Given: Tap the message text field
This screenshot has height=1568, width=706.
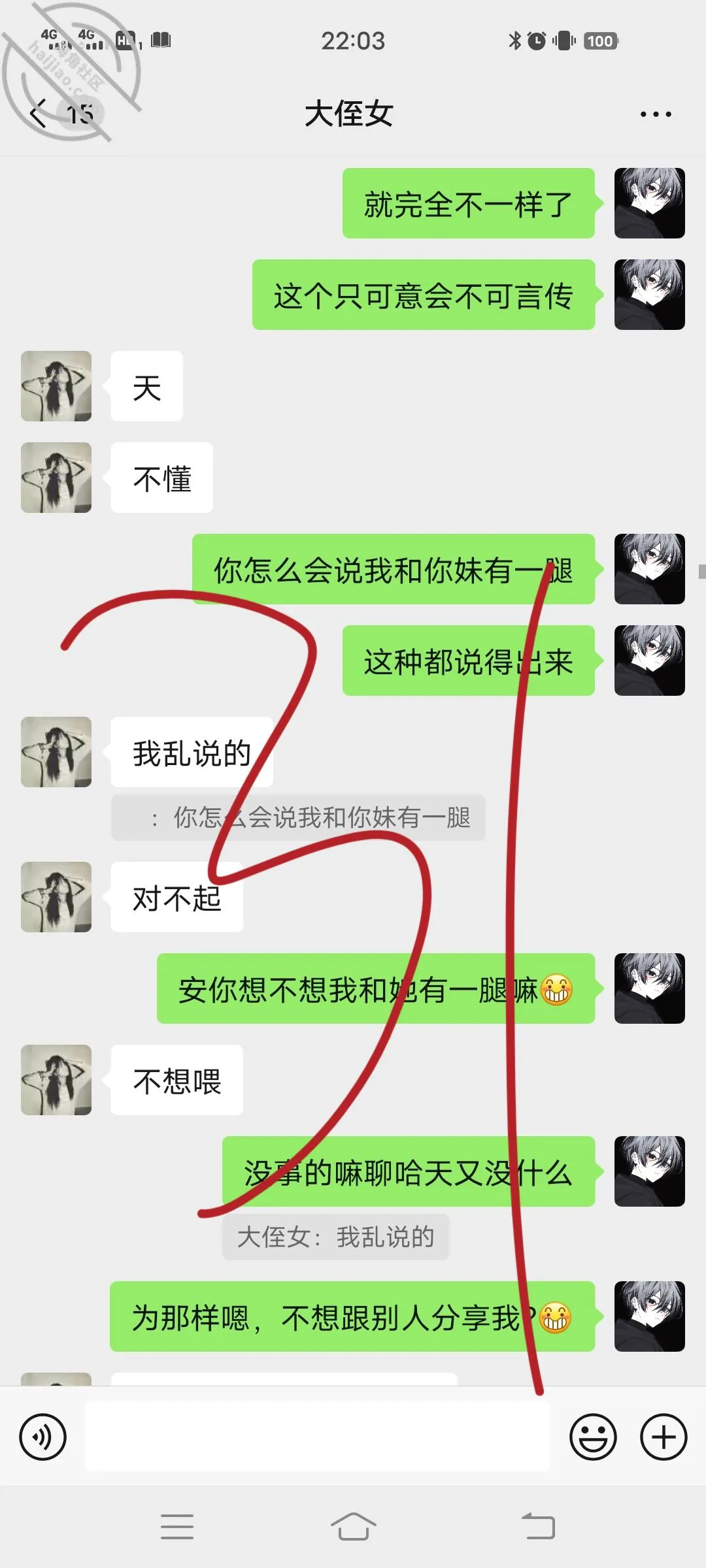Looking at the screenshot, I should click(x=318, y=1437).
